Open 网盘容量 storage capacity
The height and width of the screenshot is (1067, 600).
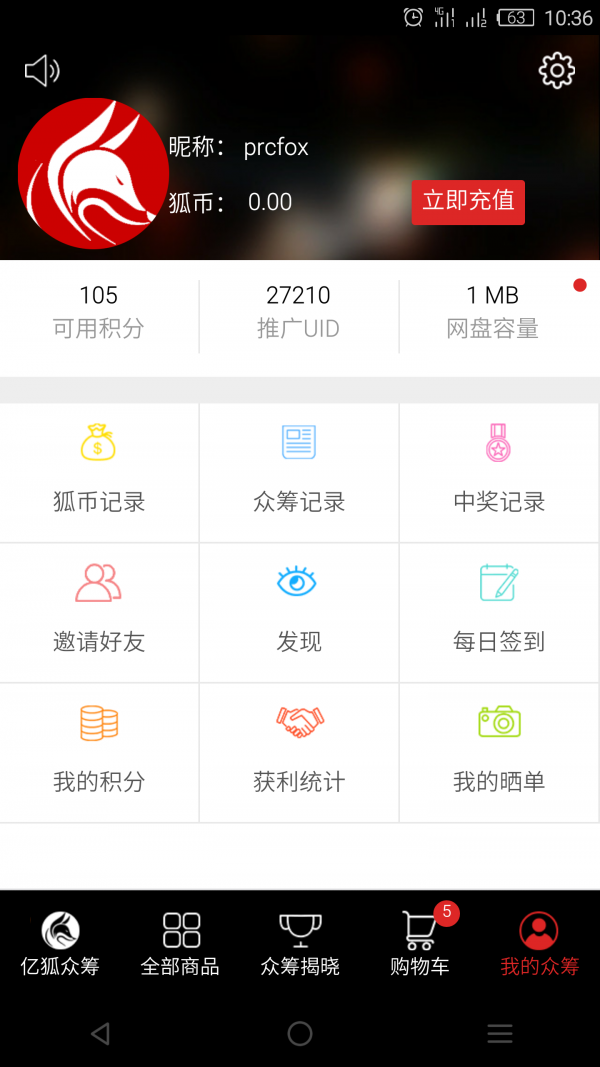pyautogui.click(x=493, y=311)
